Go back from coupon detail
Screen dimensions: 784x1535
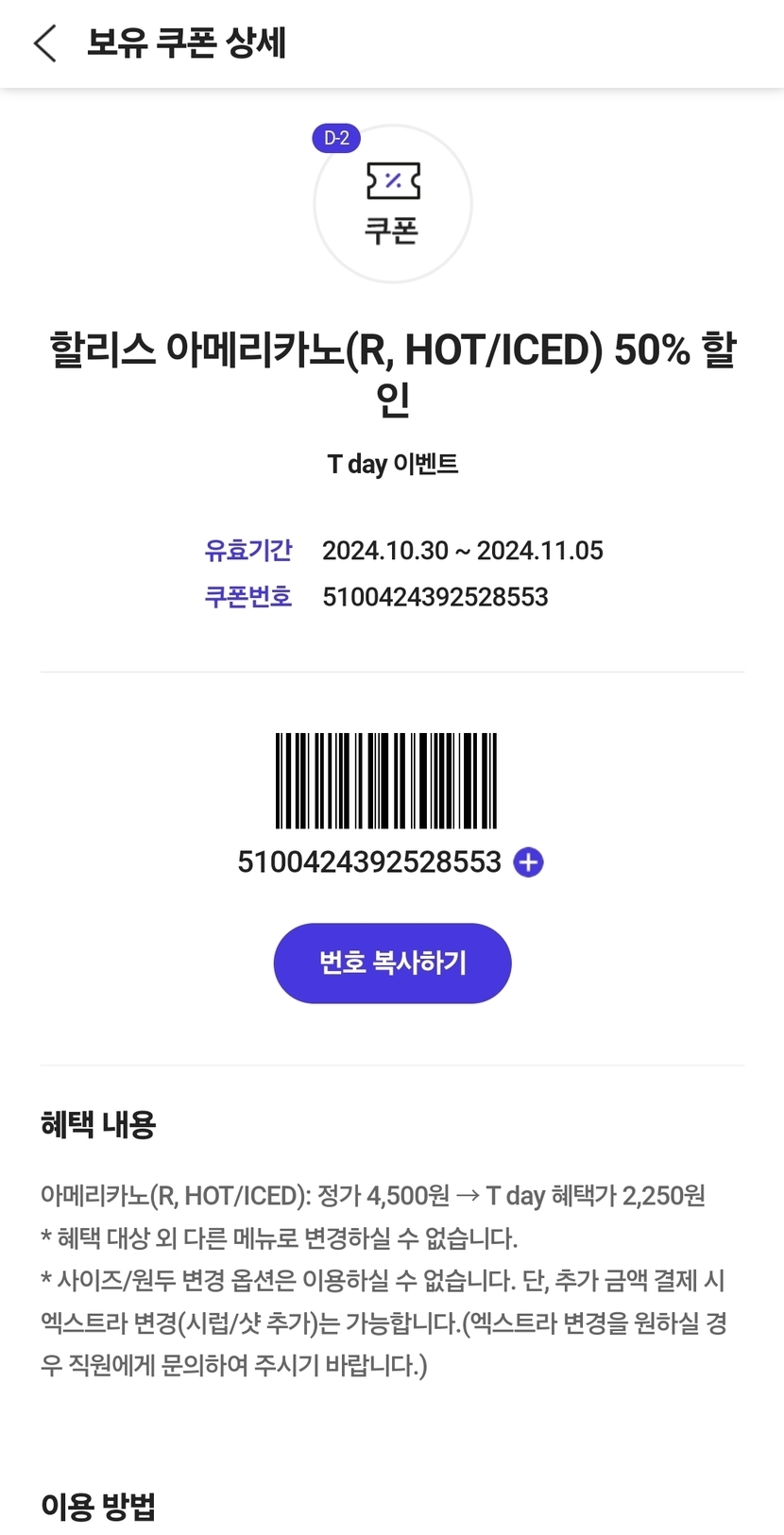coord(44,43)
